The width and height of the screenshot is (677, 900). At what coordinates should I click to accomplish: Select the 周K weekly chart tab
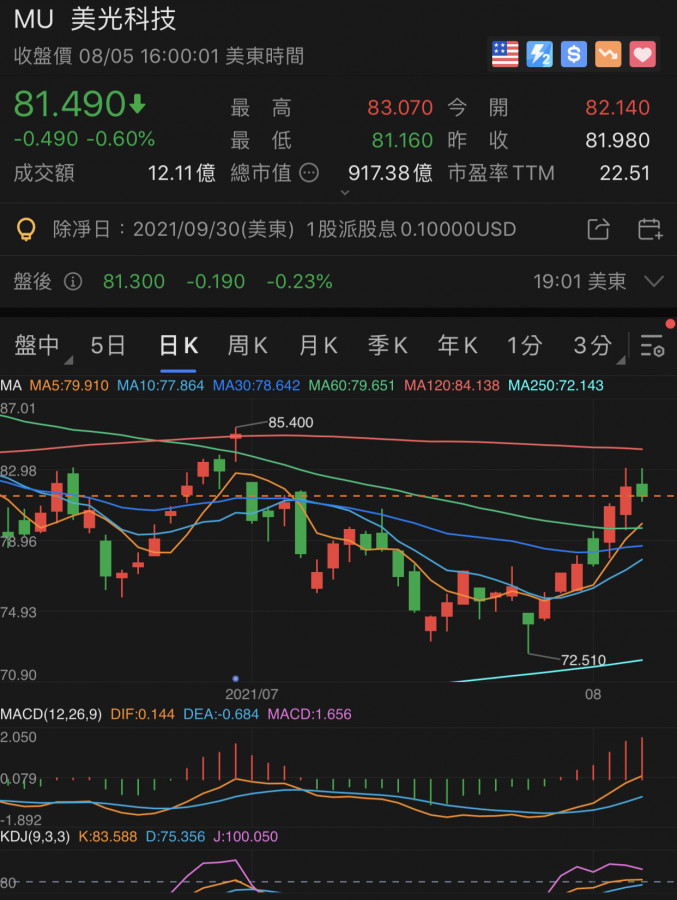coord(247,346)
